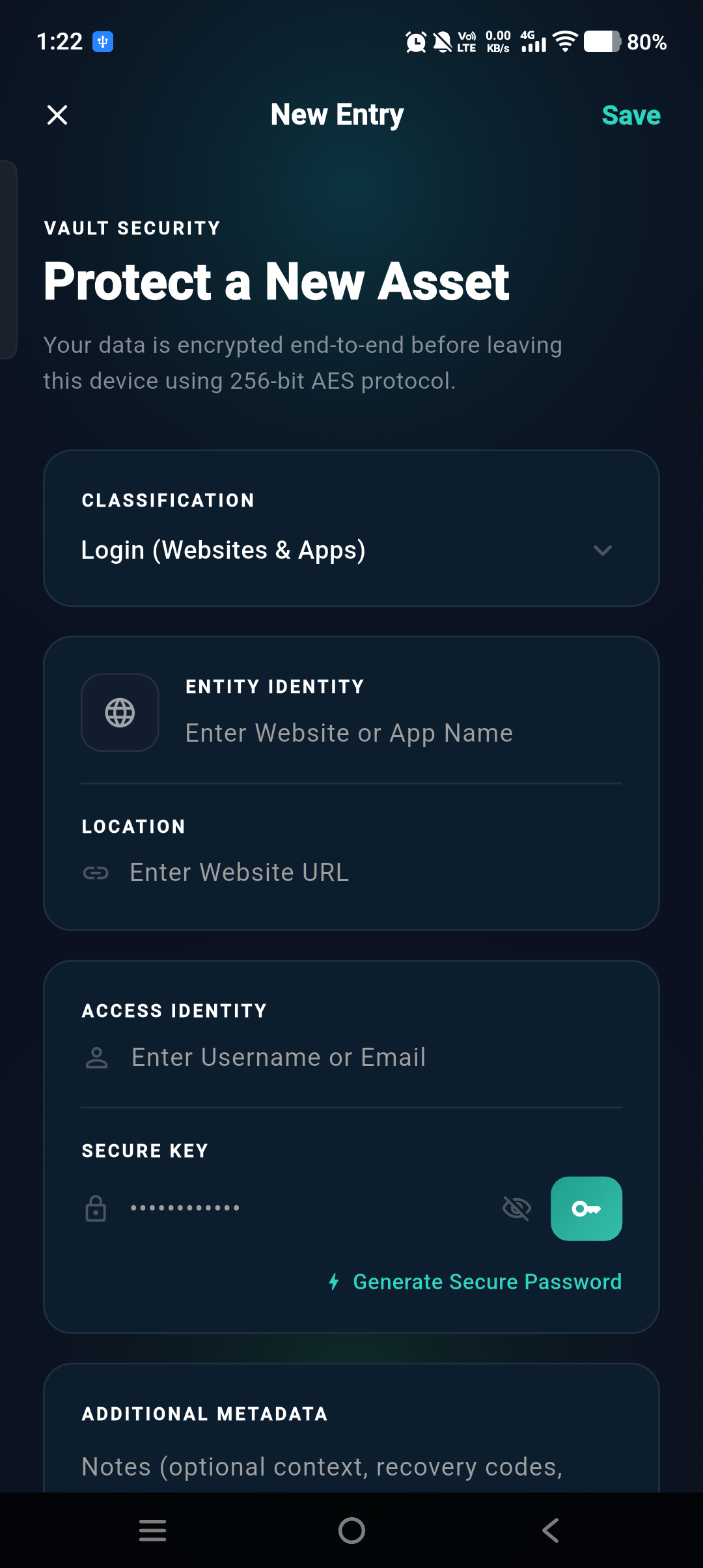Tap the battery indicator showing 80%
Screen dimensions: 703x1568
602,41
